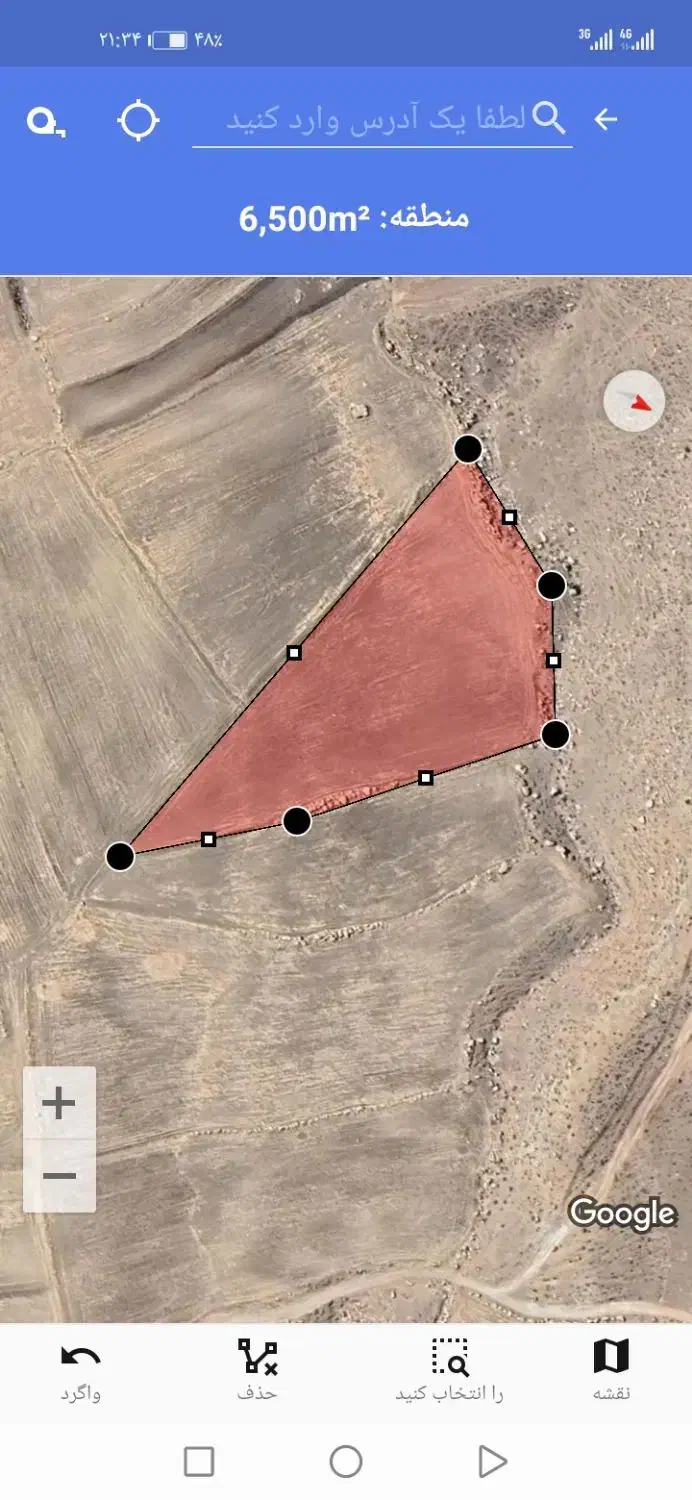Tap the key icon in the top bar
This screenshot has height=1500, width=692.
(x=45, y=122)
